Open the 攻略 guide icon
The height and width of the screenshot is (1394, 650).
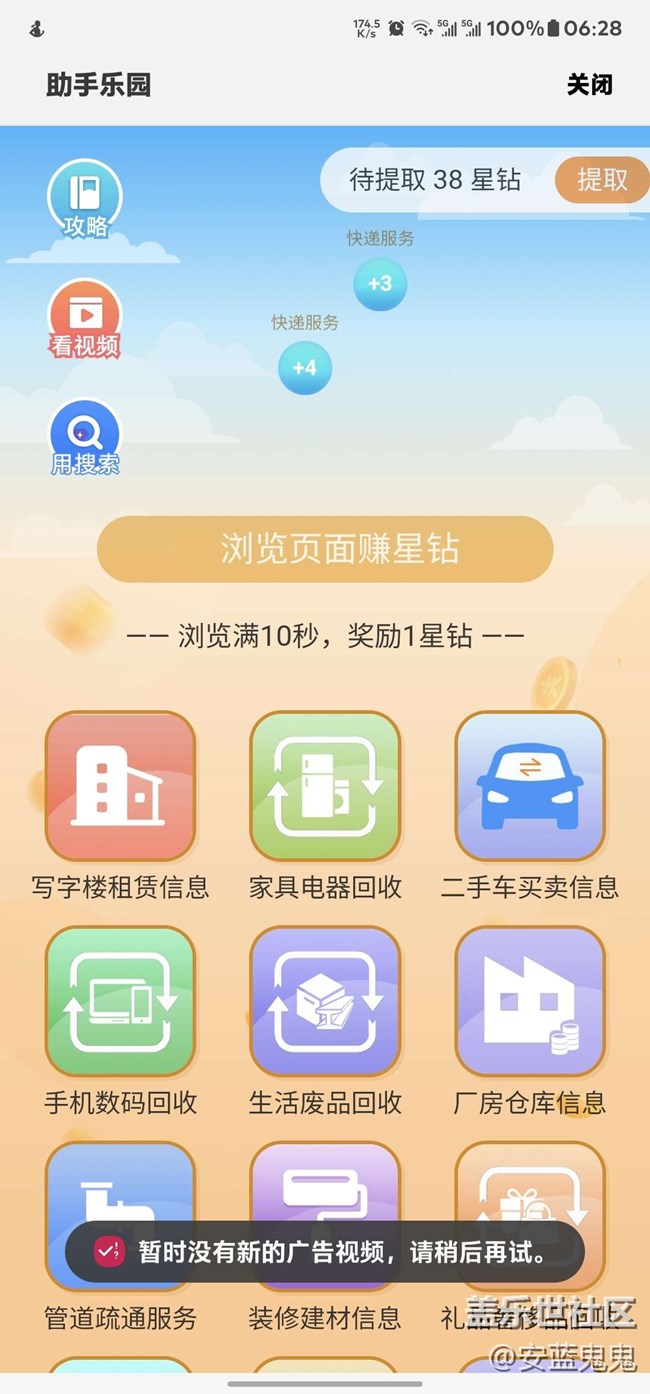(85, 200)
